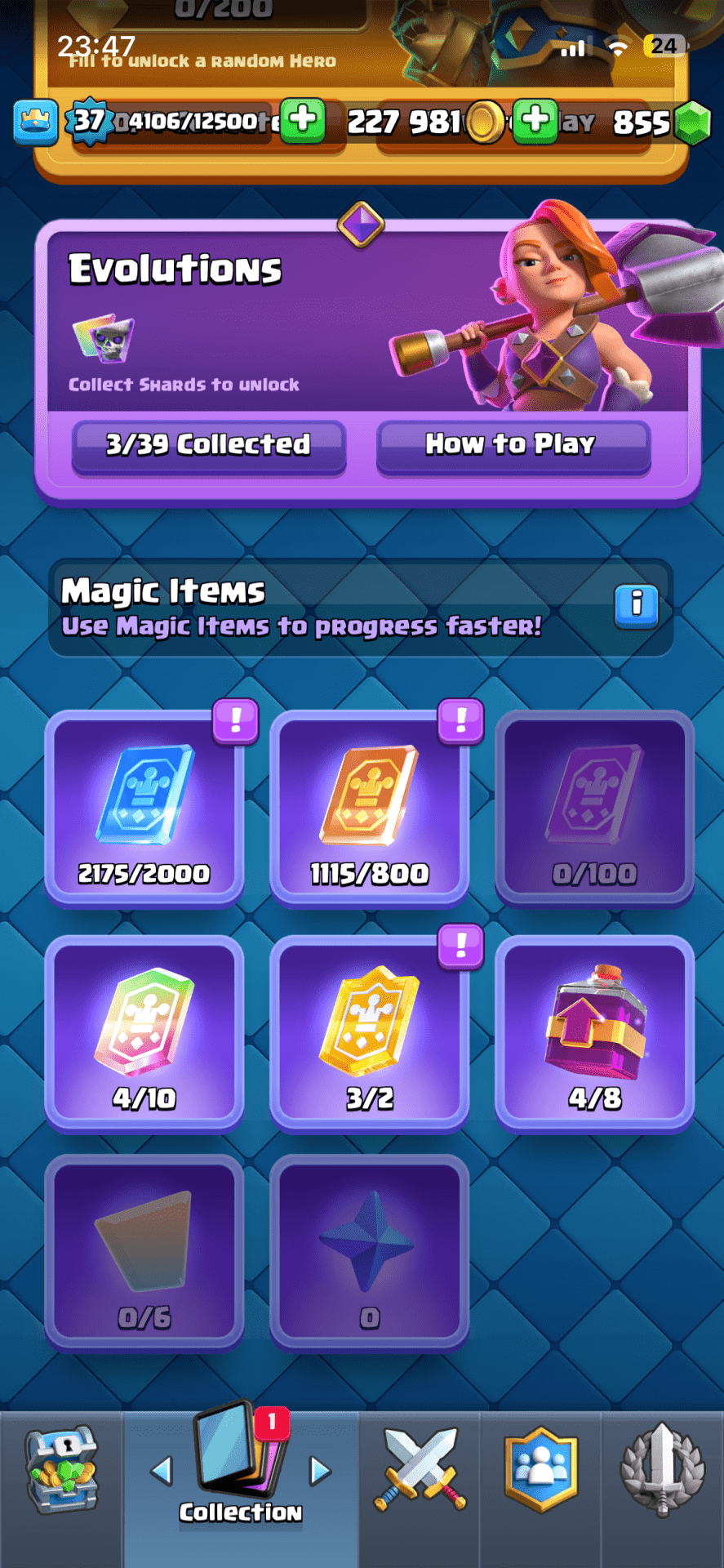Add experience with the green plus

coord(303,120)
